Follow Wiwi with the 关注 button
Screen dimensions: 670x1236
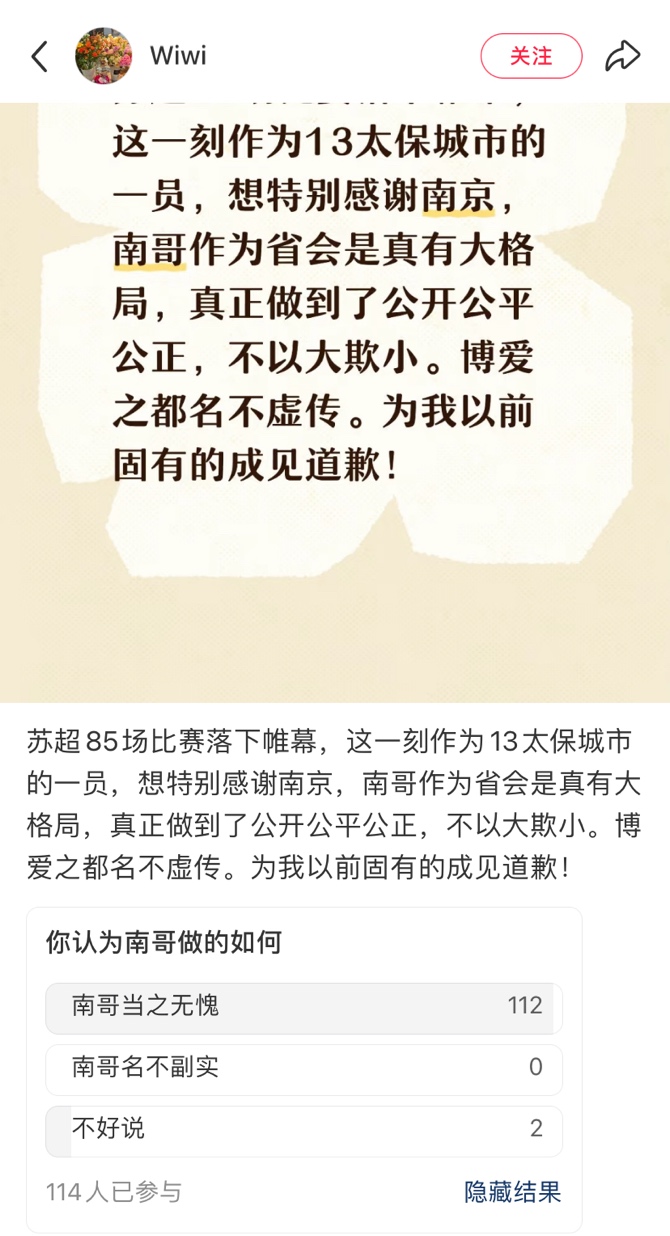pyautogui.click(x=531, y=56)
